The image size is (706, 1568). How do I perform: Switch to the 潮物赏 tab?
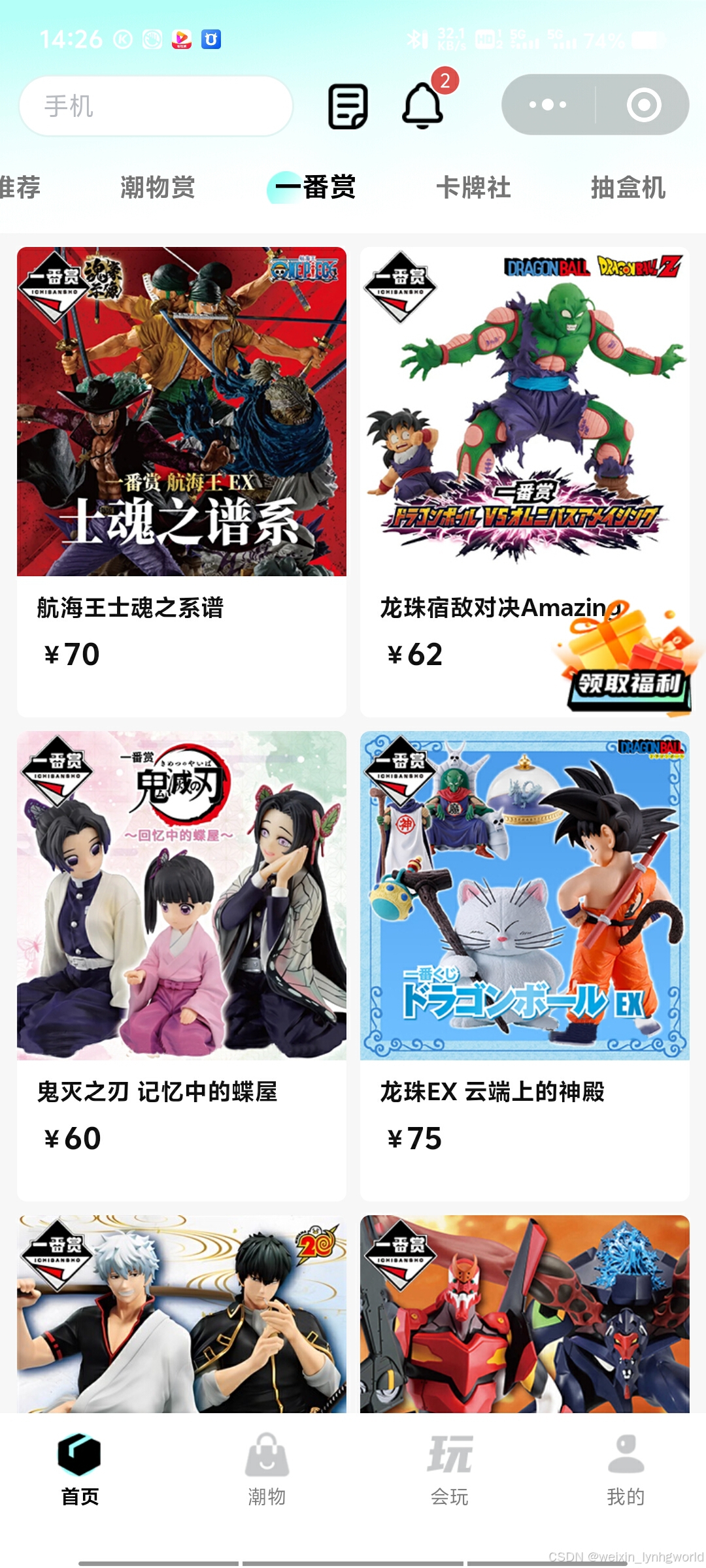158,188
